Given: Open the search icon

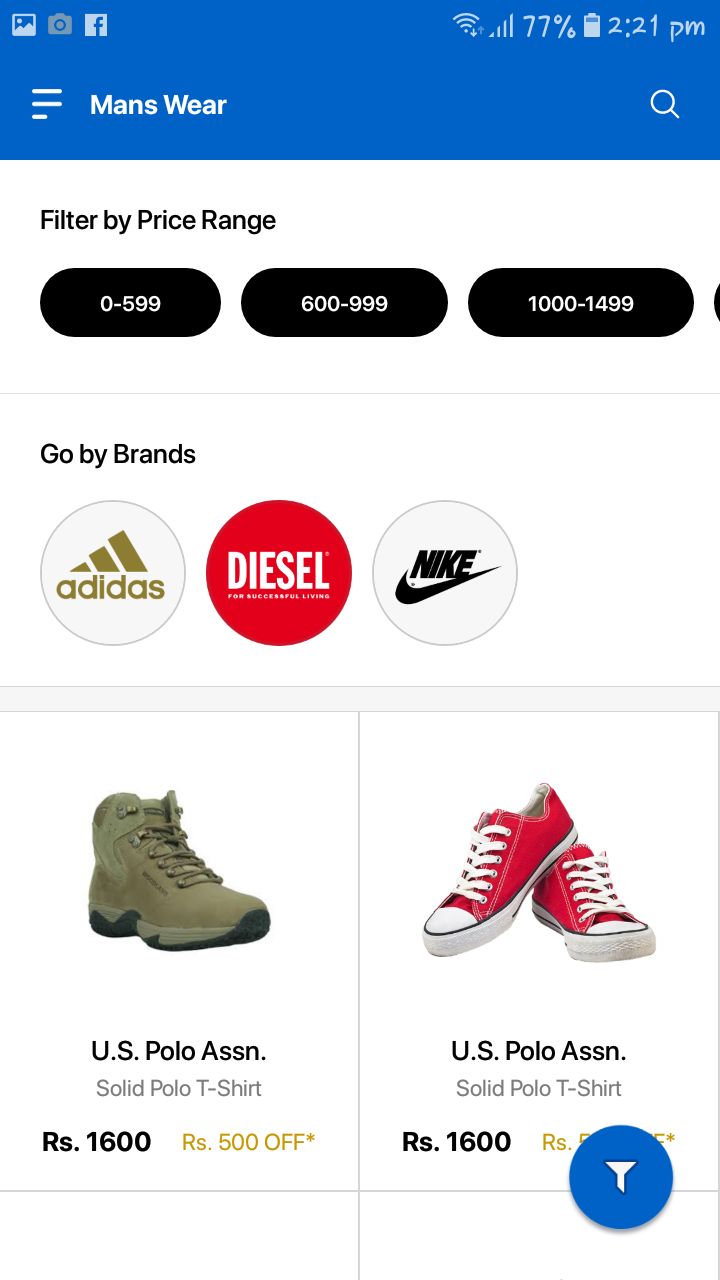Looking at the screenshot, I should (x=664, y=104).
